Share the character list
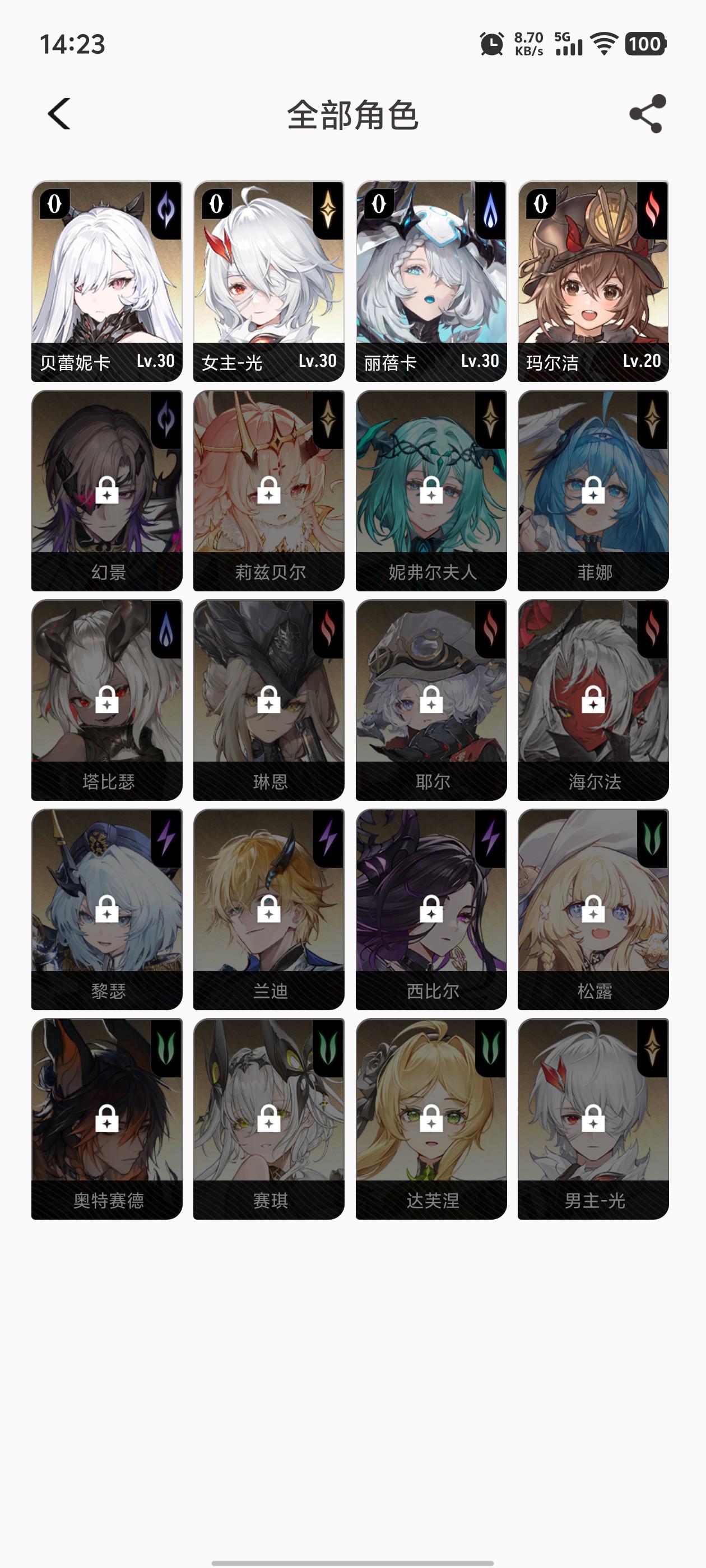 pos(647,114)
